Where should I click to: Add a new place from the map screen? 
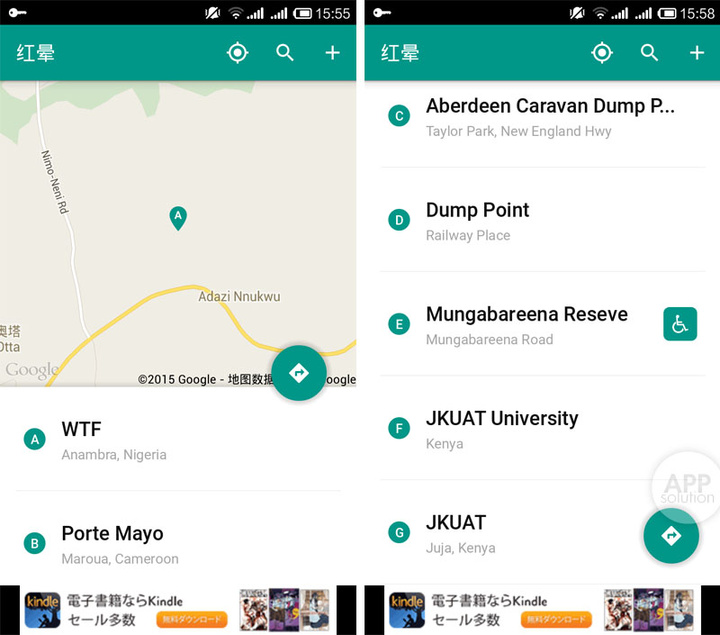click(x=333, y=53)
